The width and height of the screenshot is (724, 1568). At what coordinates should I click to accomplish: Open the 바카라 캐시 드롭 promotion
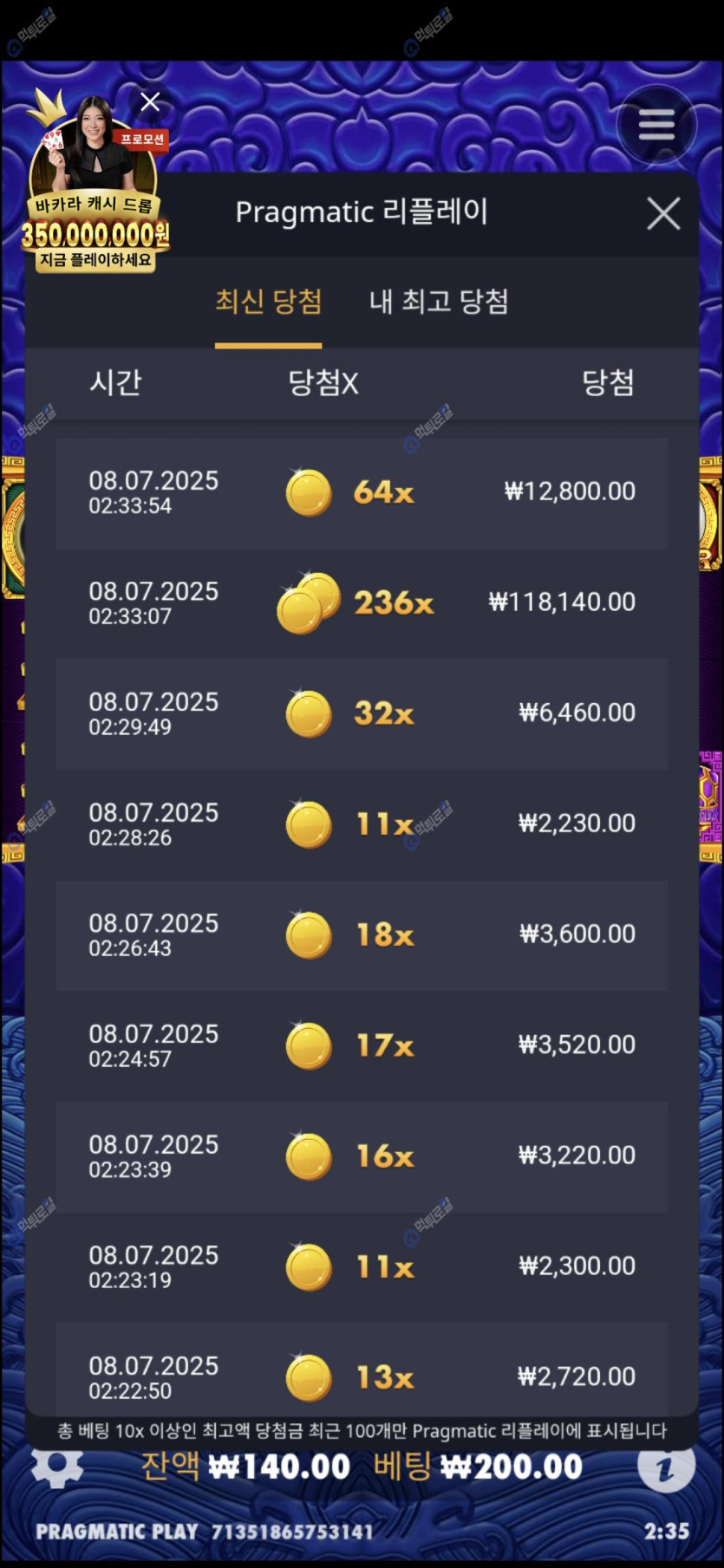click(94, 199)
